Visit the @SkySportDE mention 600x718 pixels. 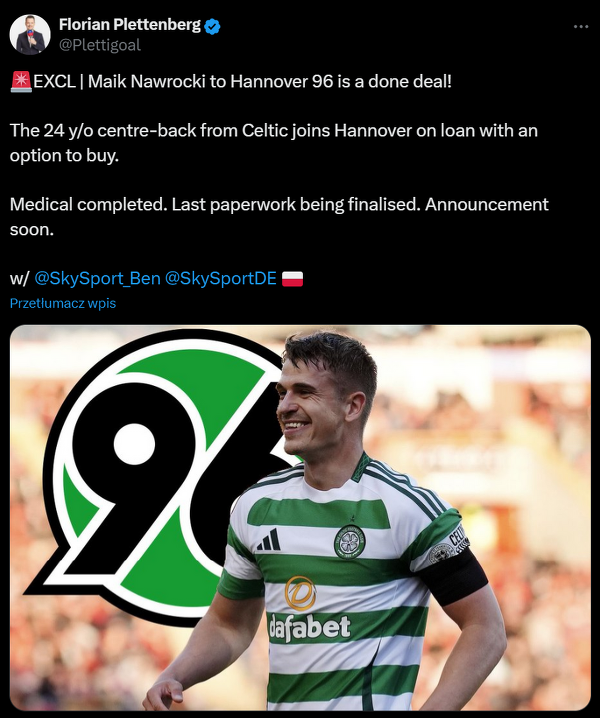[213, 278]
